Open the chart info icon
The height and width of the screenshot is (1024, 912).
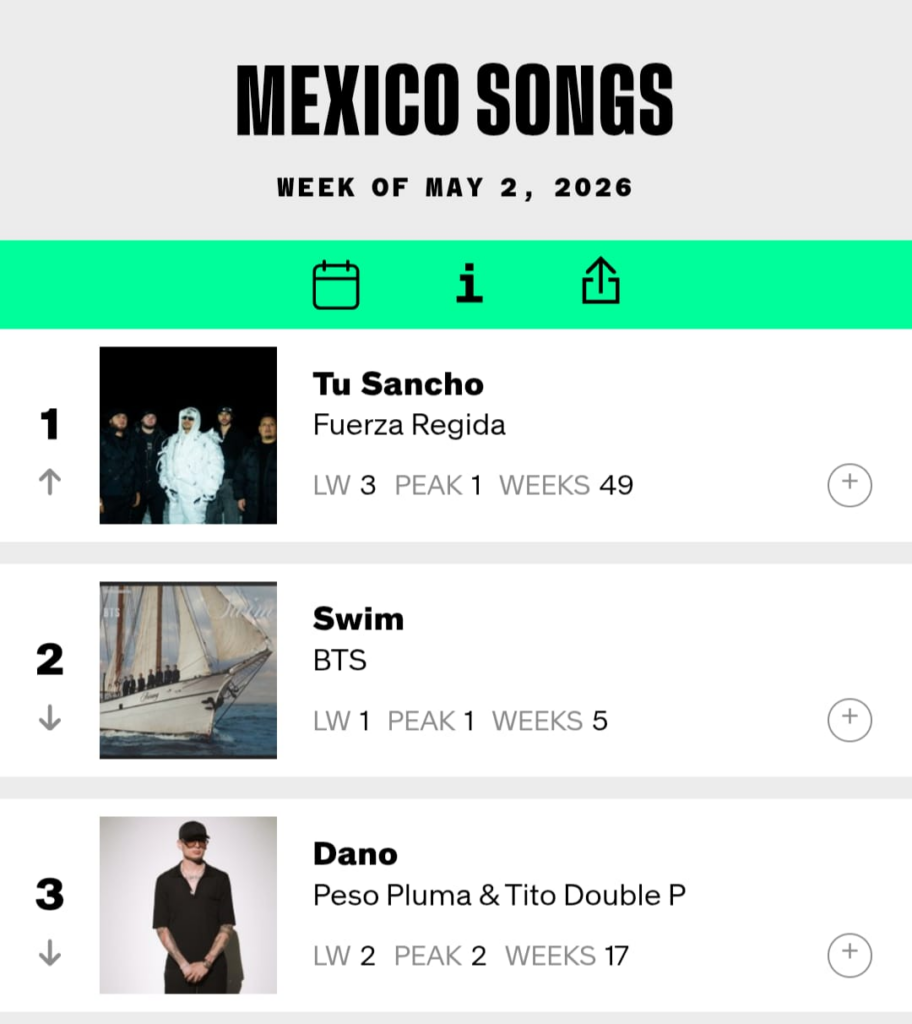(469, 283)
